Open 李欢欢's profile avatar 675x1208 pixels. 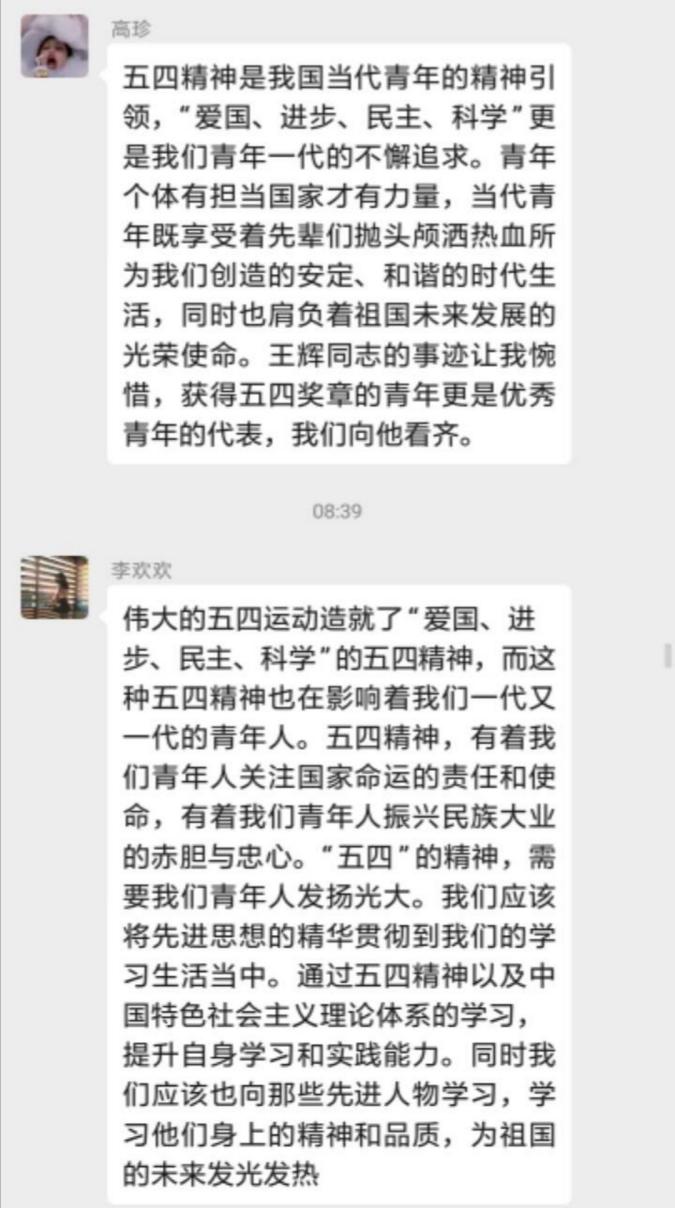pos(54,587)
